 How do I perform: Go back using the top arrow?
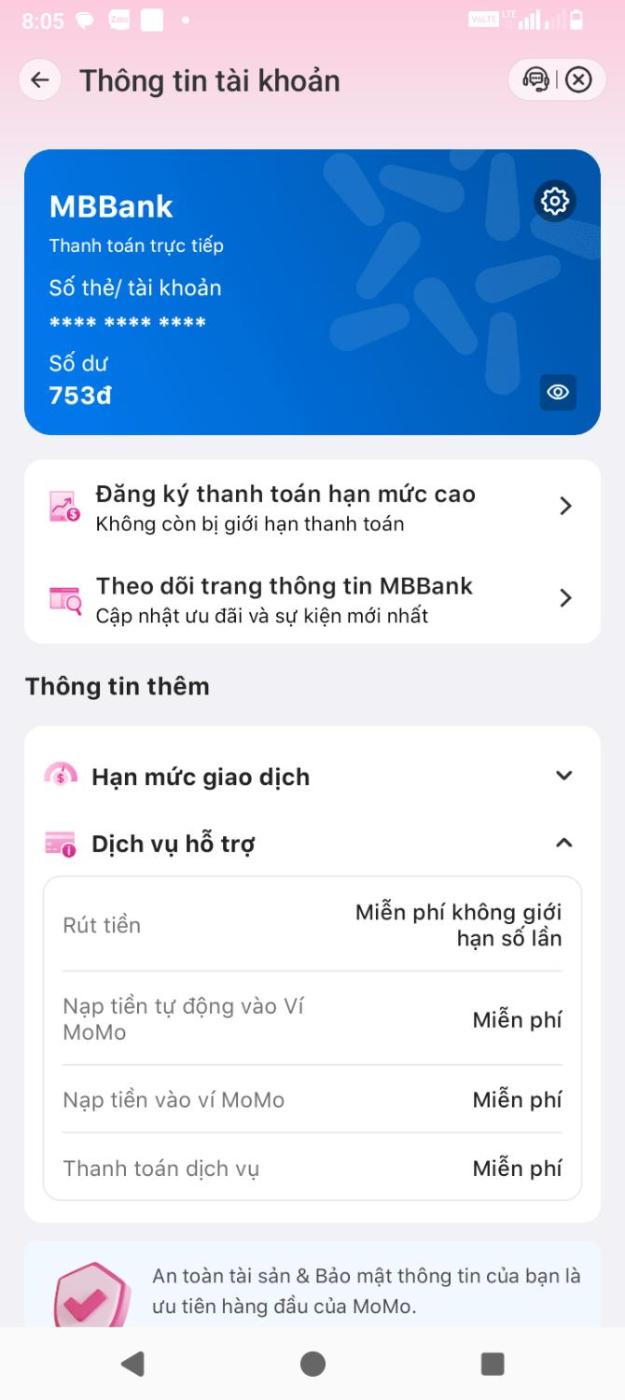40,80
